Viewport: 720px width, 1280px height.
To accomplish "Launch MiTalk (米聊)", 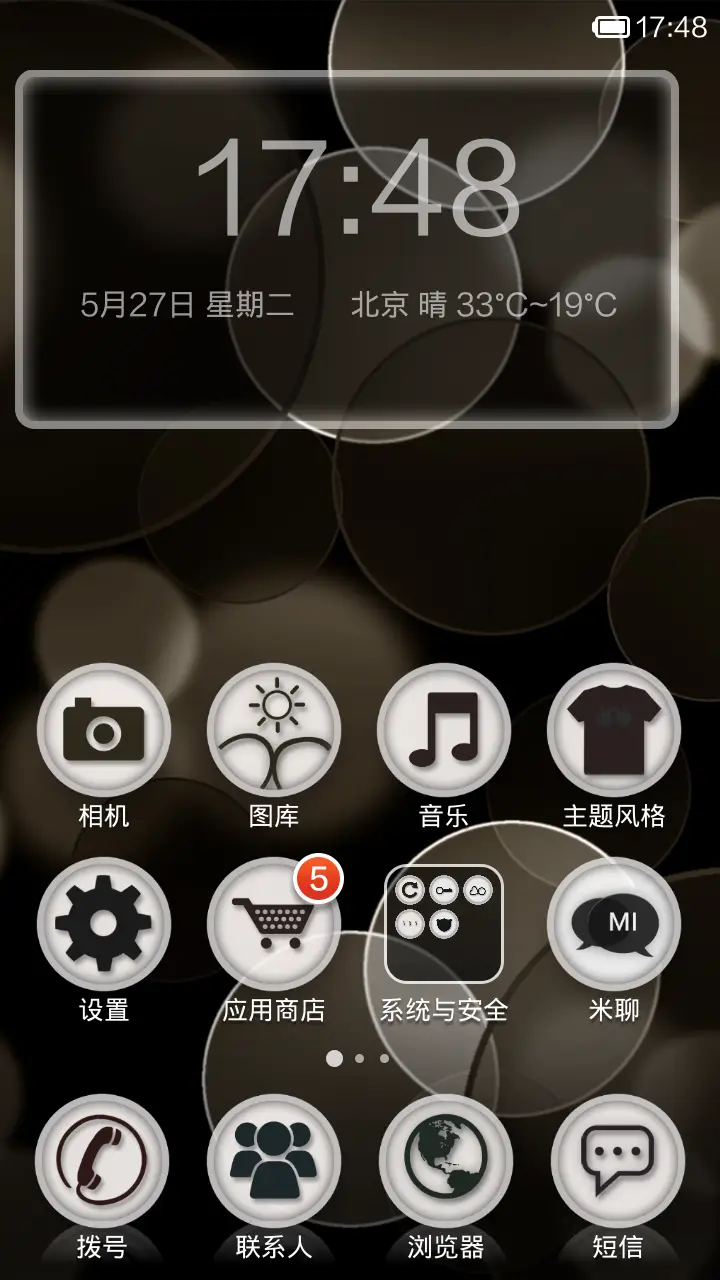I will (x=616, y=921).
